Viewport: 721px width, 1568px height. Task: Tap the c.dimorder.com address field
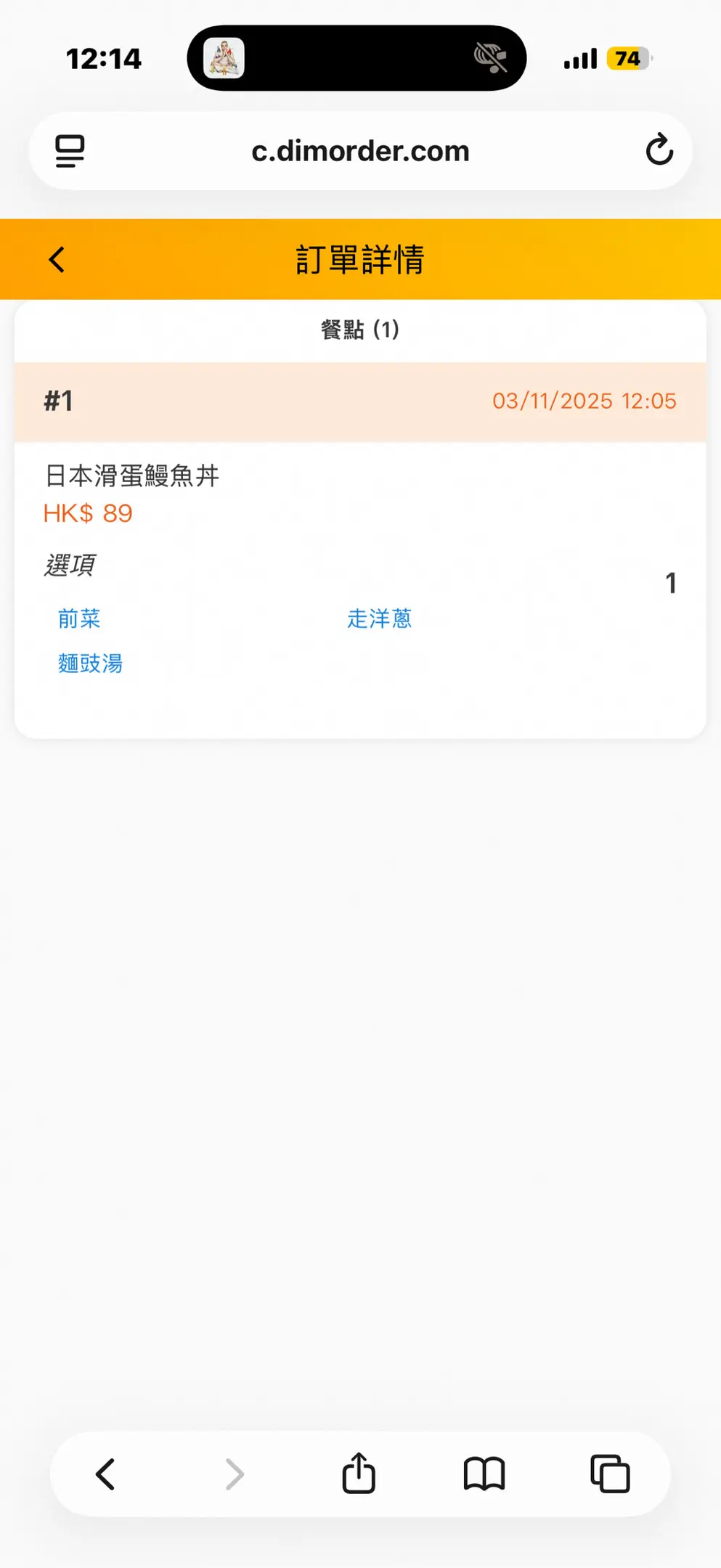tap(360, 151)
